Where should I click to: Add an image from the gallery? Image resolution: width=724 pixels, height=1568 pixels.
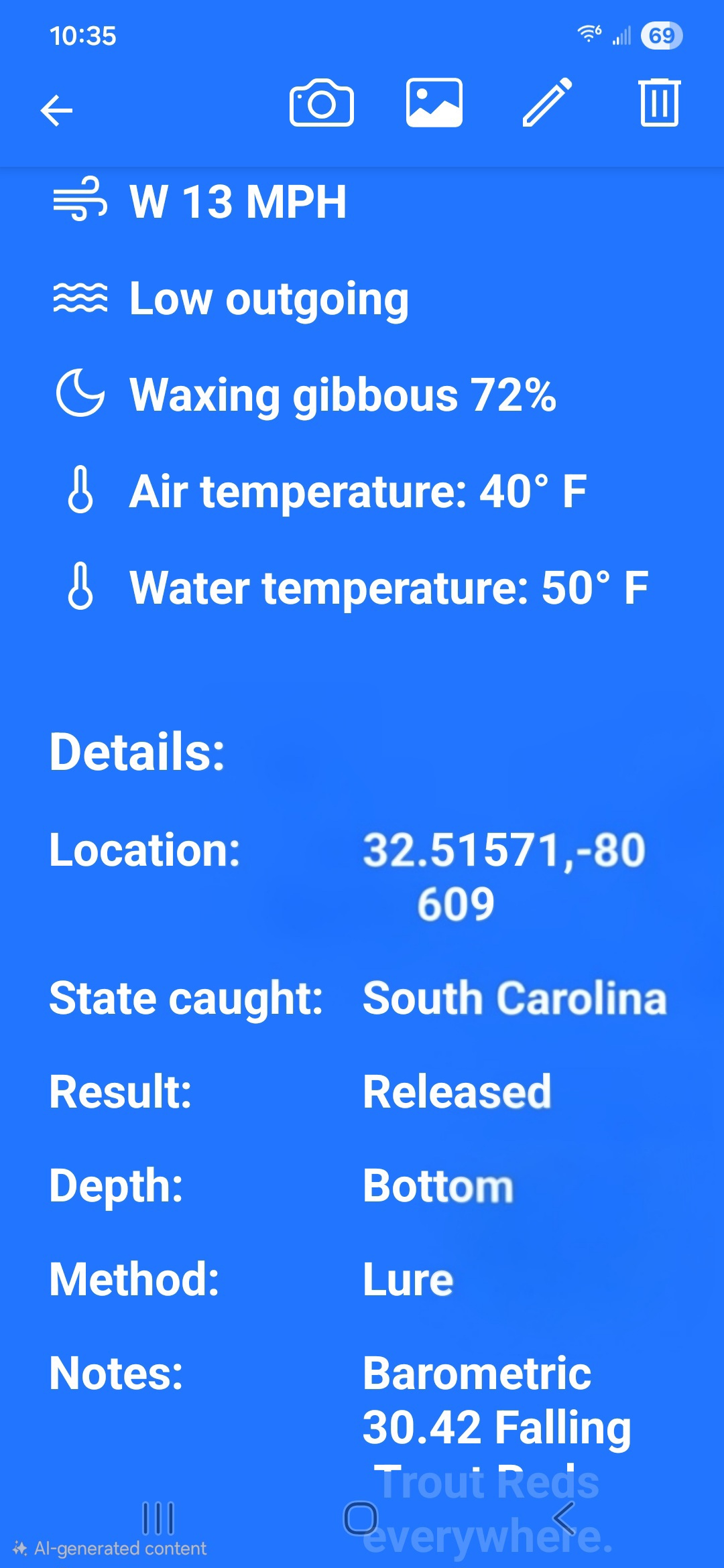coord(434,103)
